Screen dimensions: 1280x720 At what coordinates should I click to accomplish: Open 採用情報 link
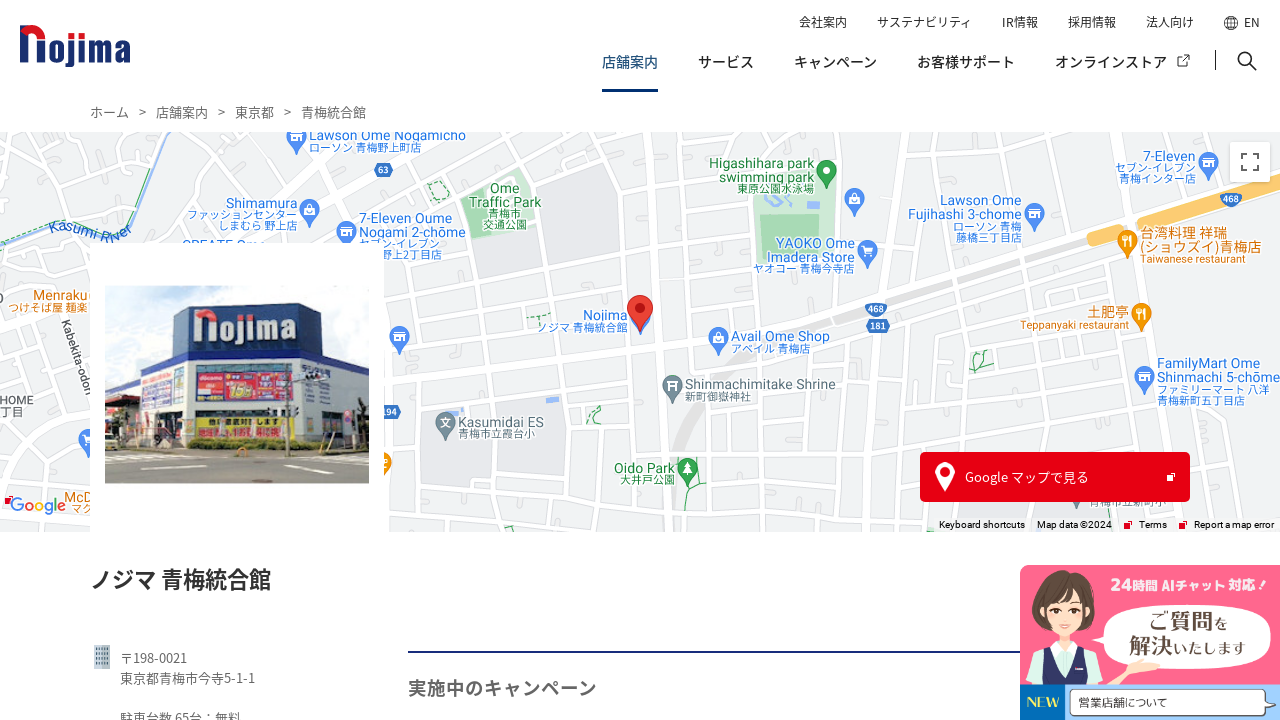pos(1091,22)
